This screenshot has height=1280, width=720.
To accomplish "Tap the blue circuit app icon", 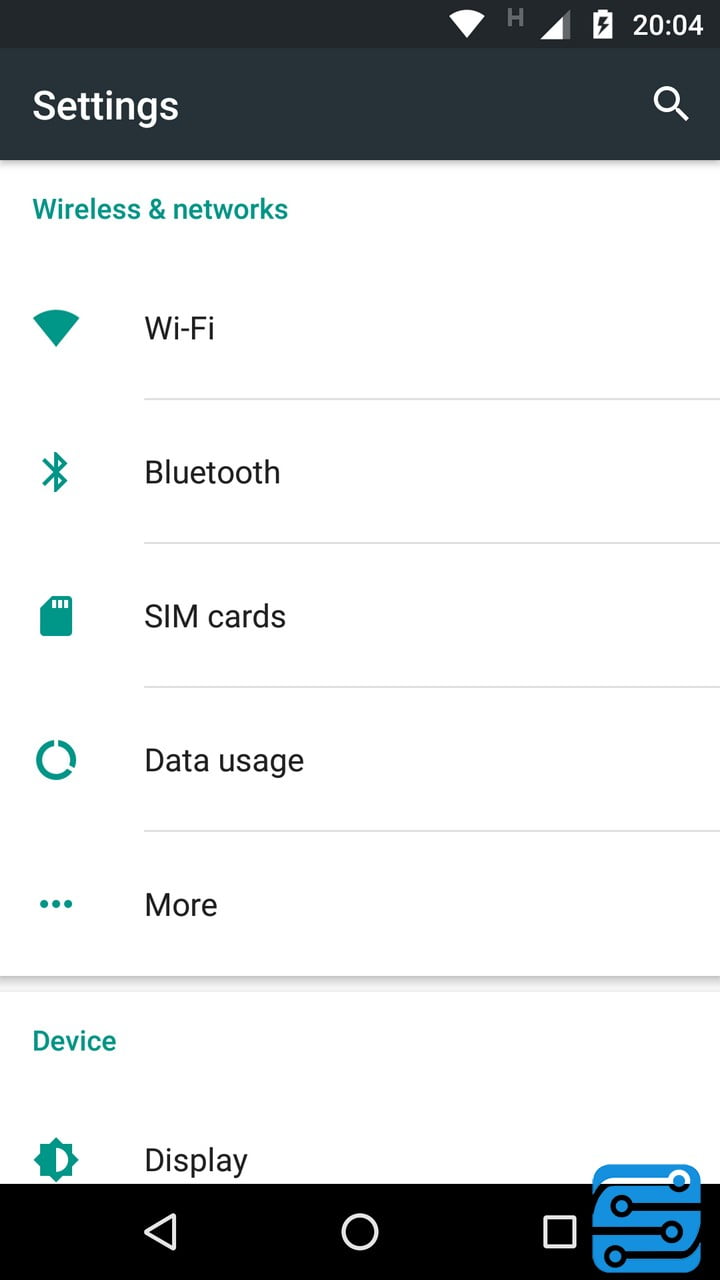I will point(647,1218).
